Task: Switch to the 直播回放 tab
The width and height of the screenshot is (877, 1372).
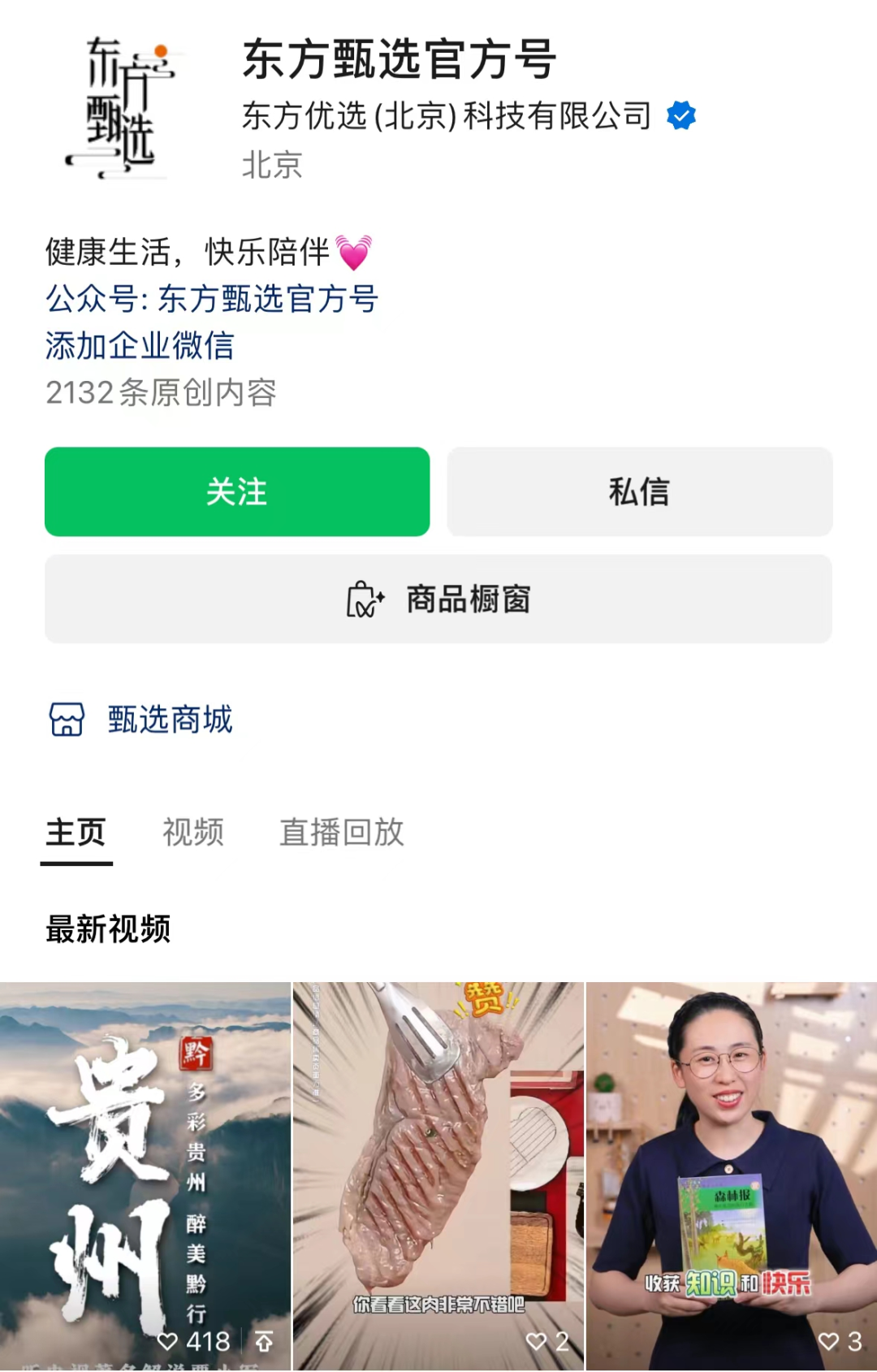Action: click(x=342, y=833)
